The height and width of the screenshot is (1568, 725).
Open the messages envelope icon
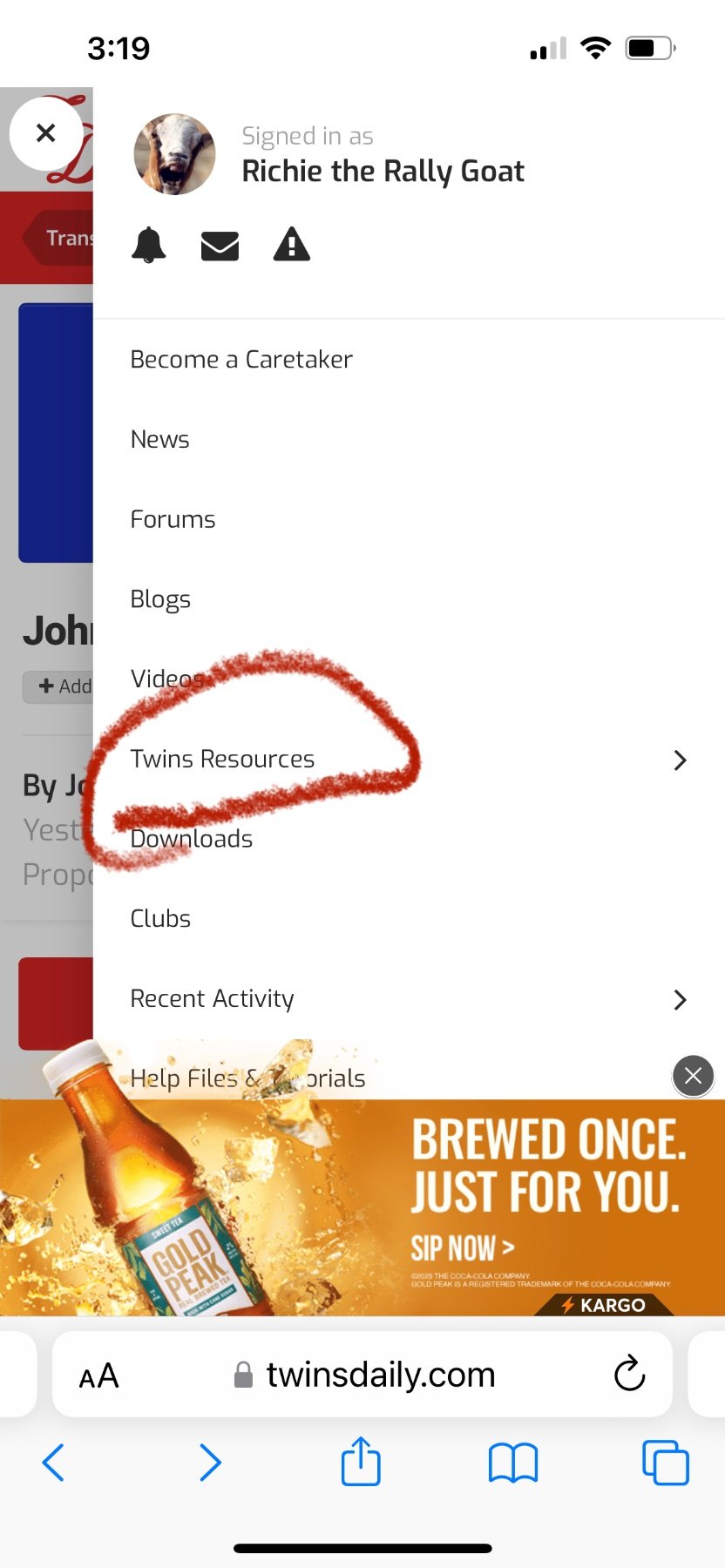(220, 246)
